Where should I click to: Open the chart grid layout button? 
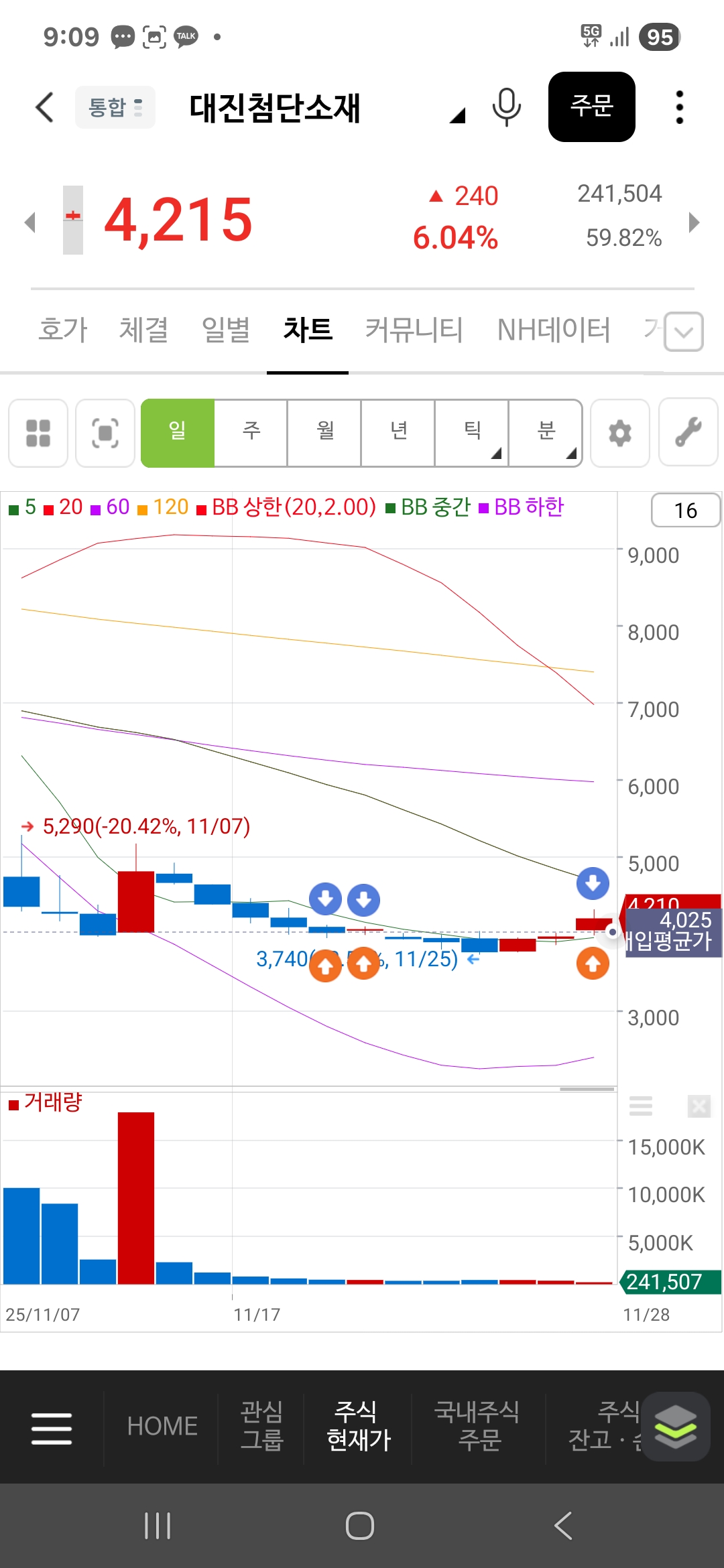pyautogui.click(x=38, y=433)
